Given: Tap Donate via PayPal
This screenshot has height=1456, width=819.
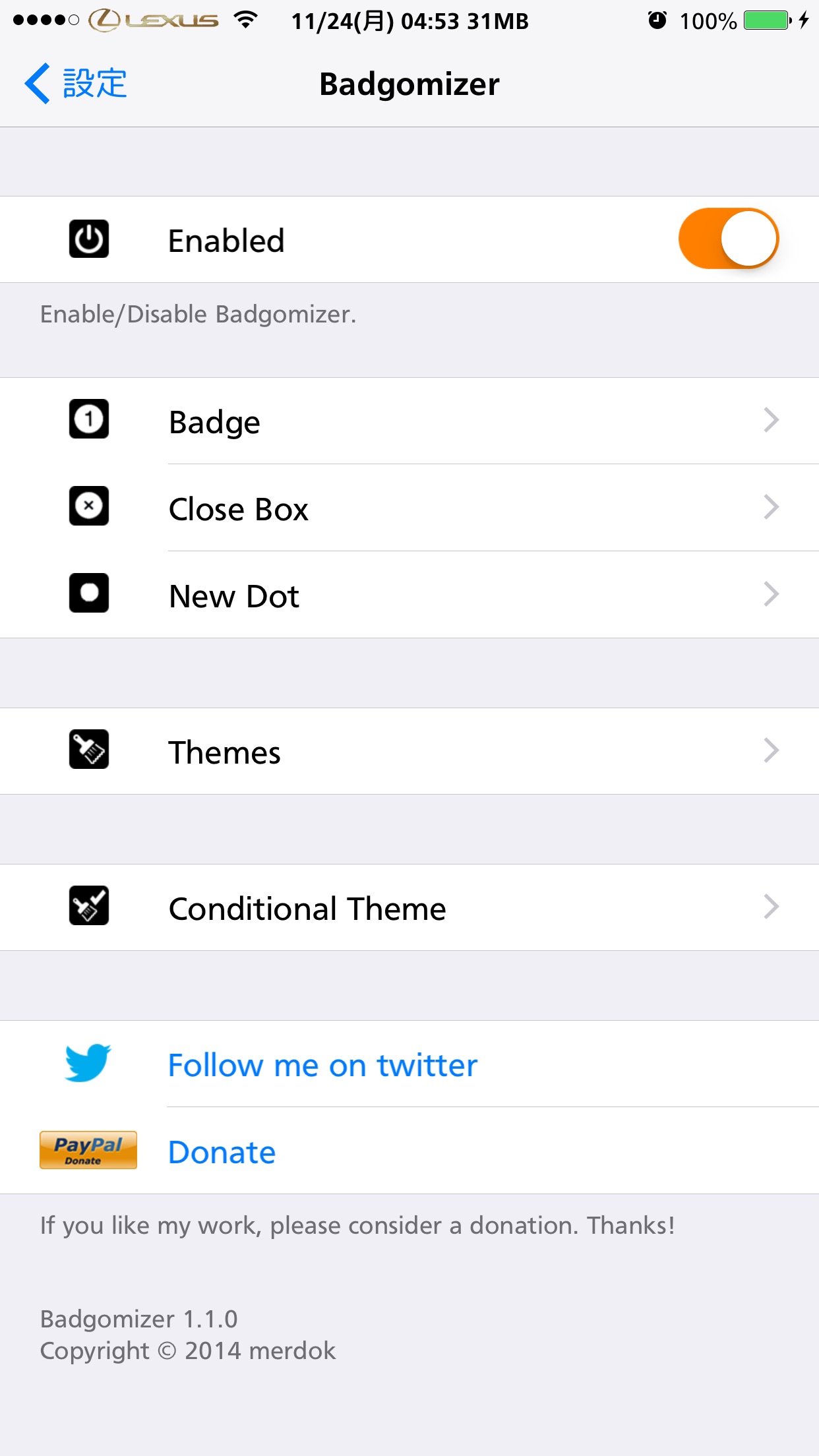Looking at the screenshot, I should [x=409, y=1151].
